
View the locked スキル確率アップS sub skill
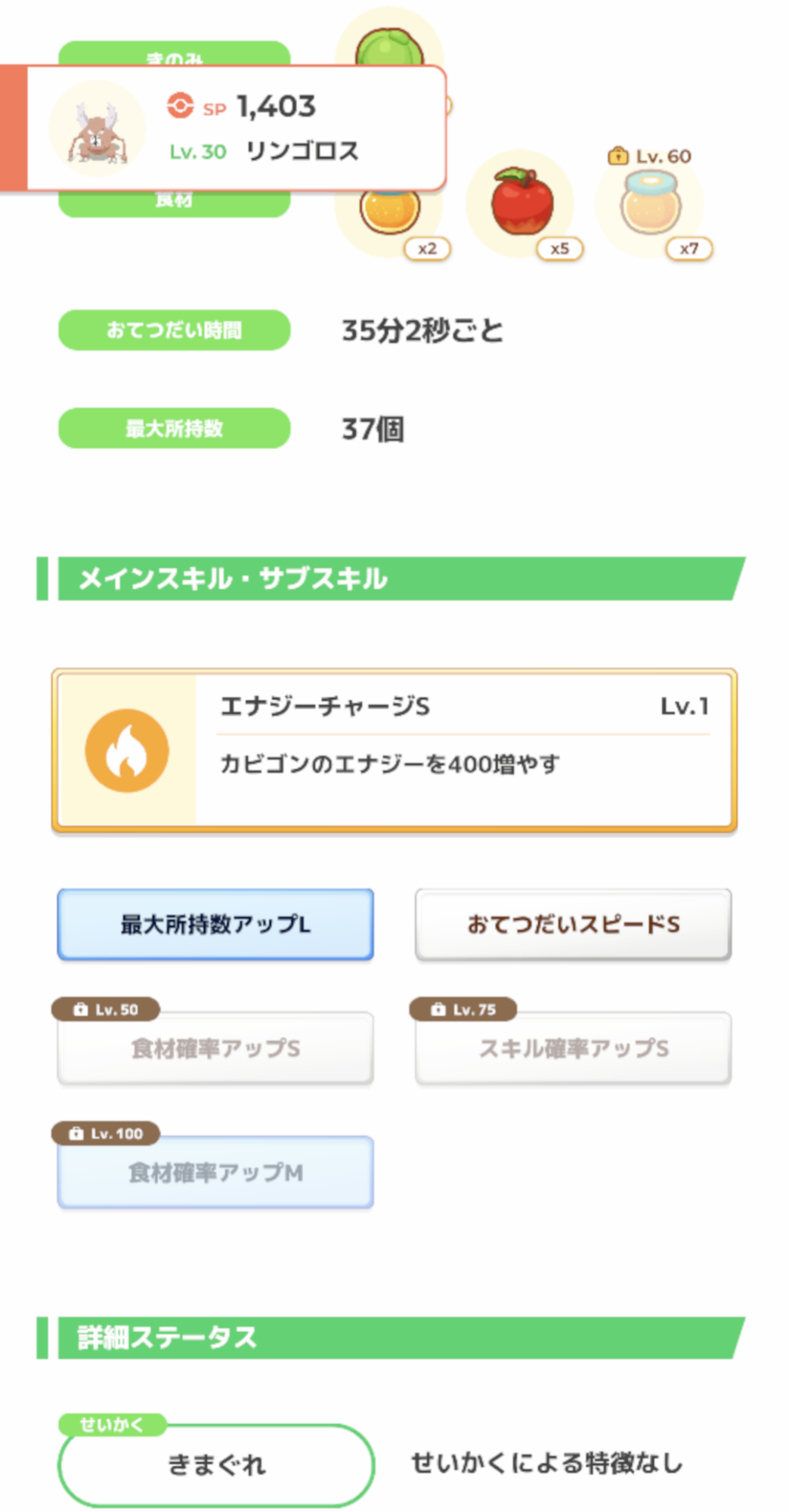(x=573, y=1049)
